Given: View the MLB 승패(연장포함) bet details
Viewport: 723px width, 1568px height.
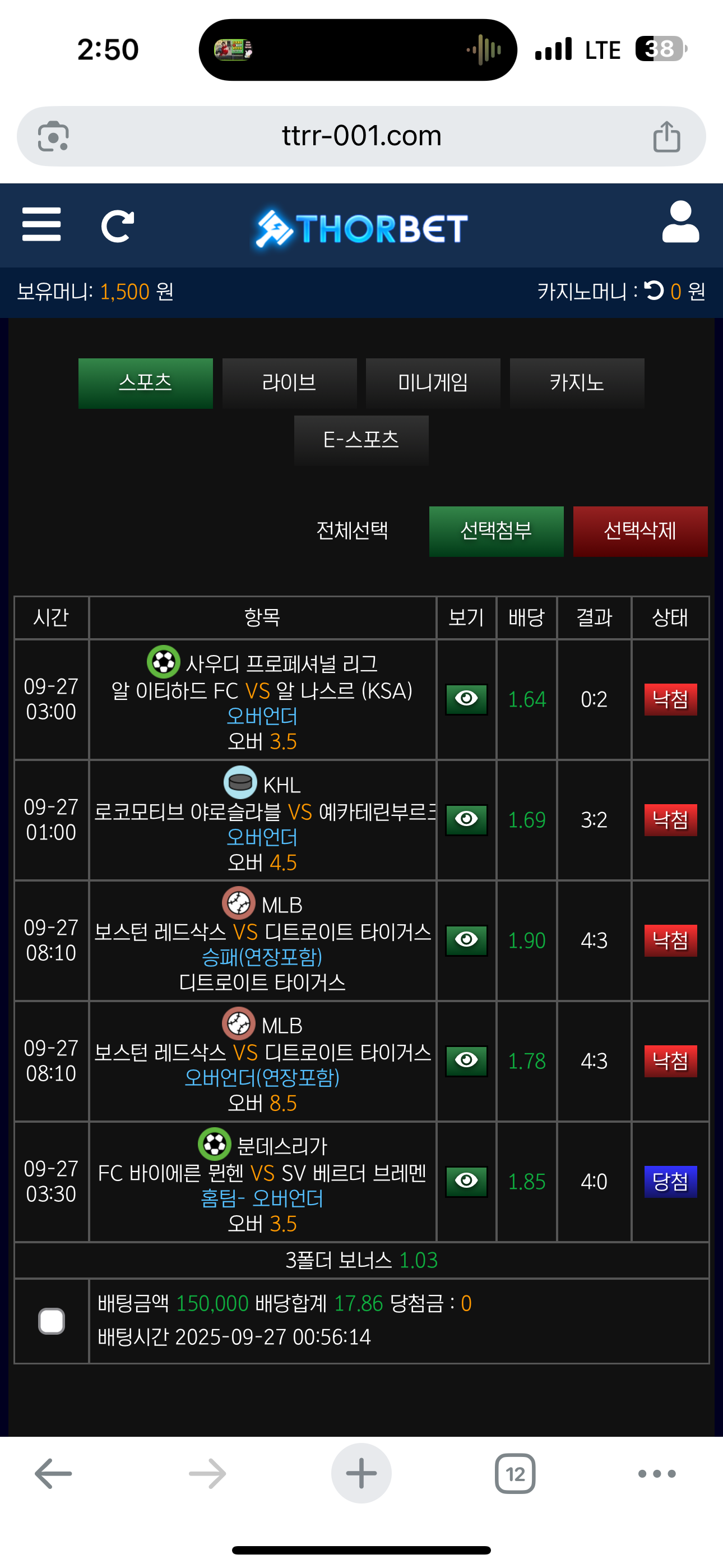Looking at the screenshot, I should [x=466, y=940].
